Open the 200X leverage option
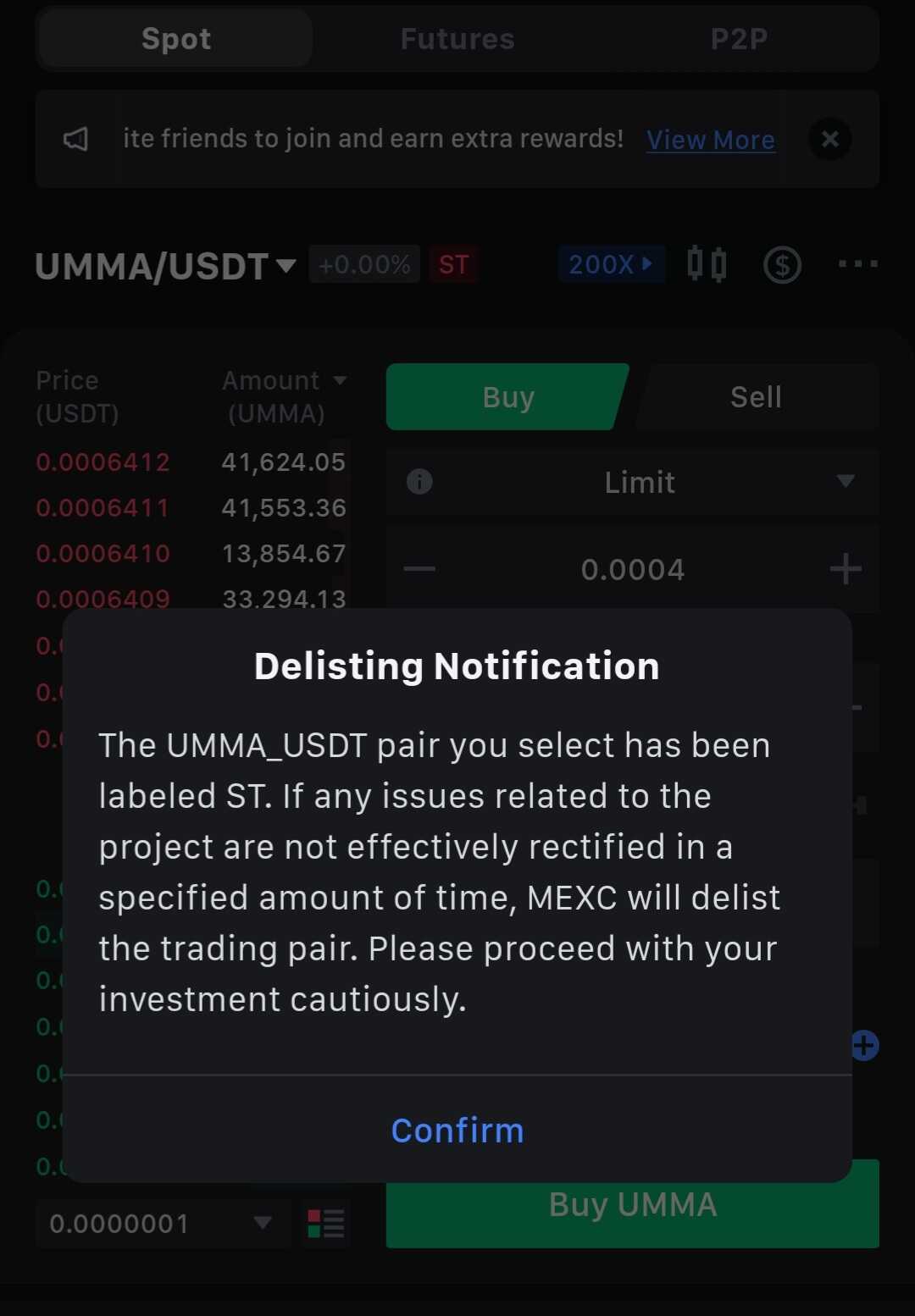 [x=611, y=264]
